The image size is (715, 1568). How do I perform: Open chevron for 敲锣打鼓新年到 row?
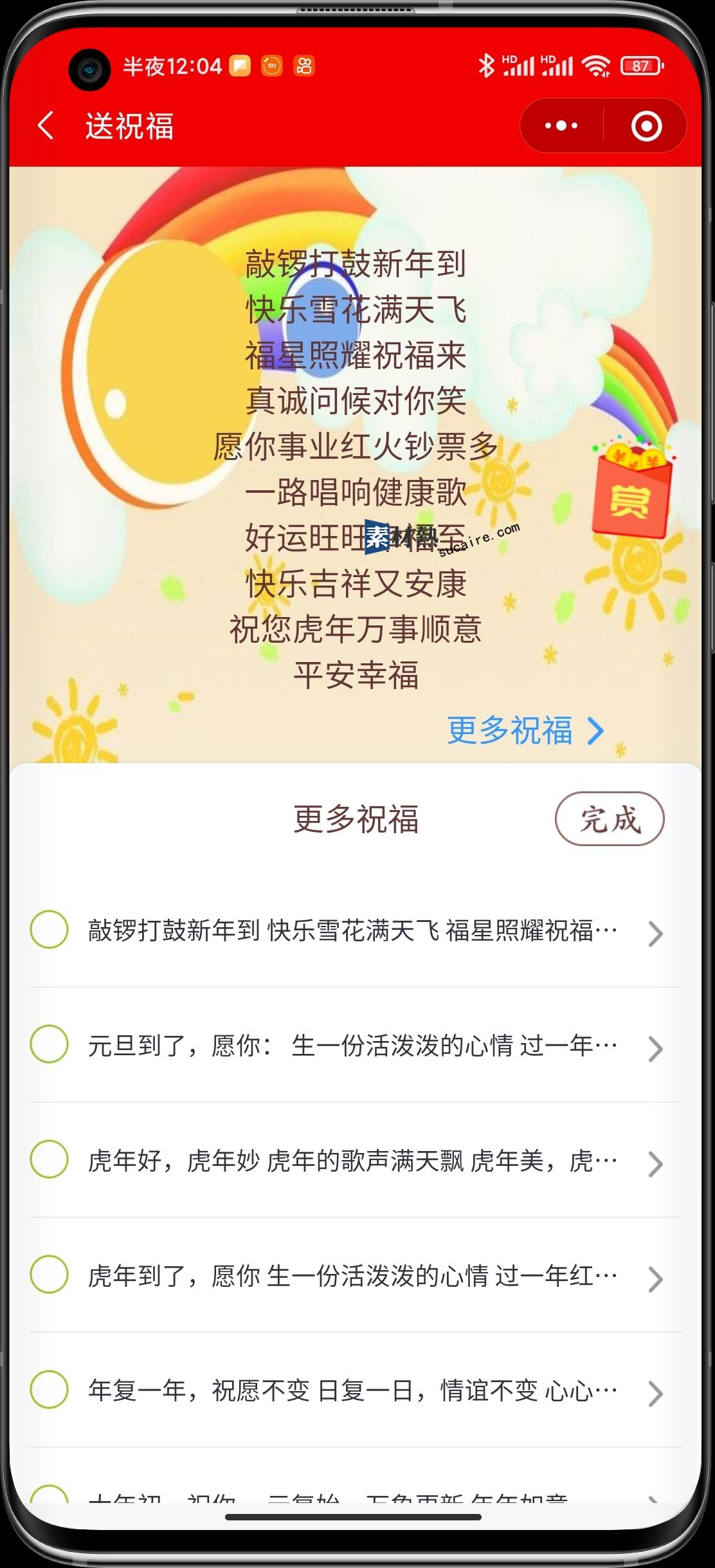655,934
